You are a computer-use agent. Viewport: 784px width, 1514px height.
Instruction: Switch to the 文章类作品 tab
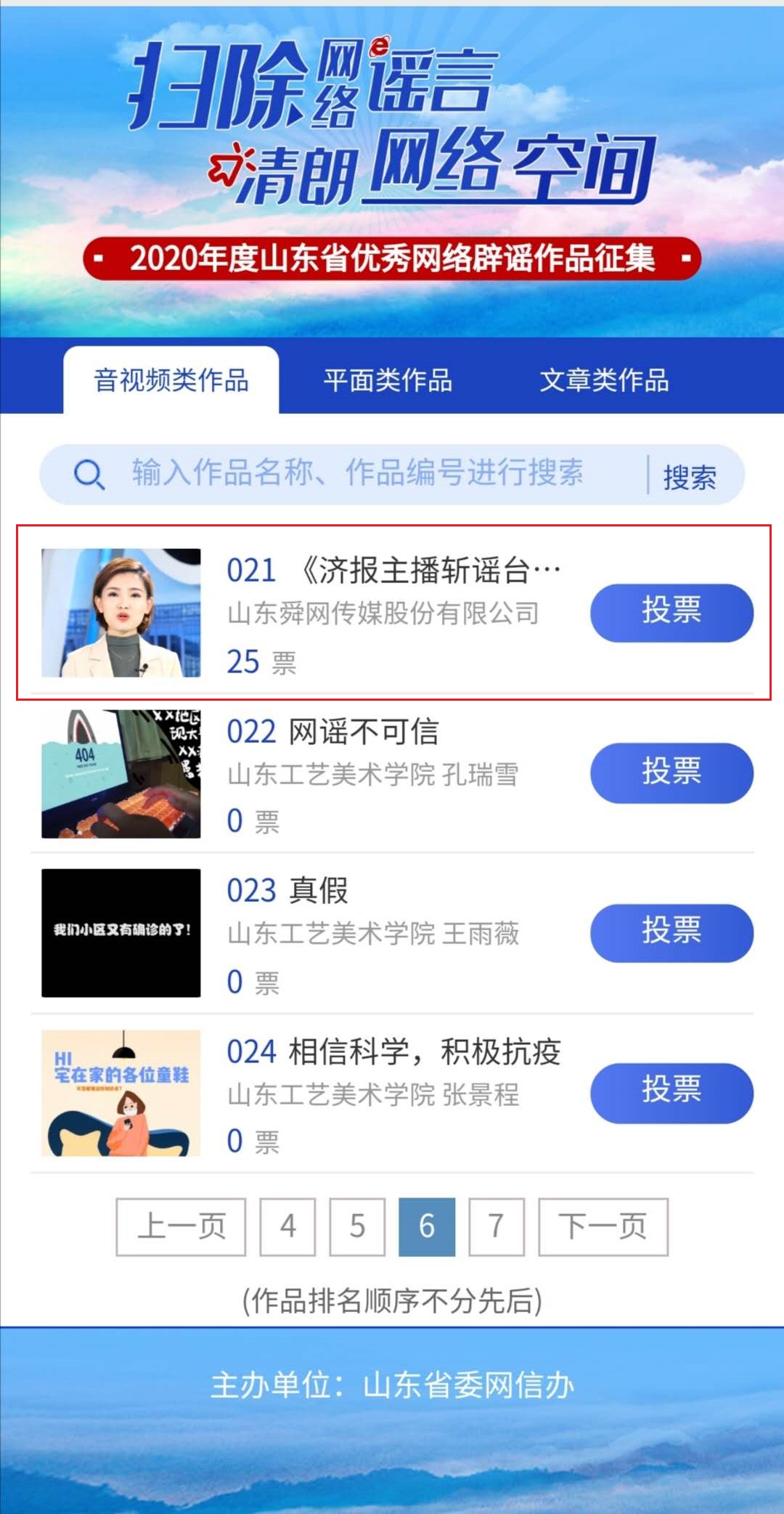(x=605, y=380)
